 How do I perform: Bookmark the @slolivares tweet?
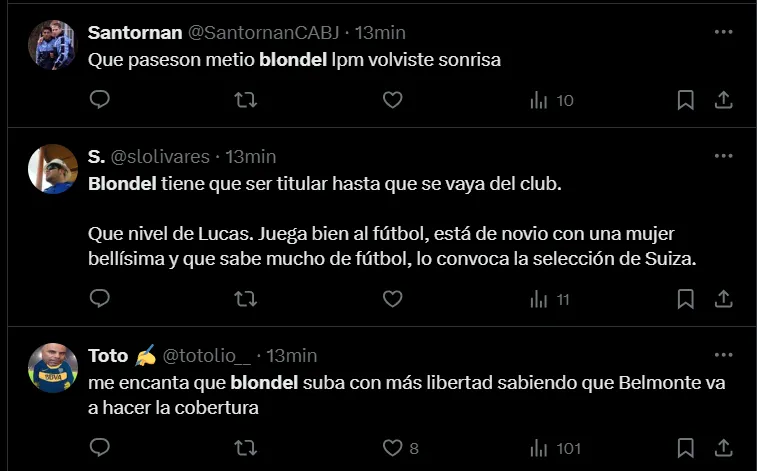click(686, 298)
